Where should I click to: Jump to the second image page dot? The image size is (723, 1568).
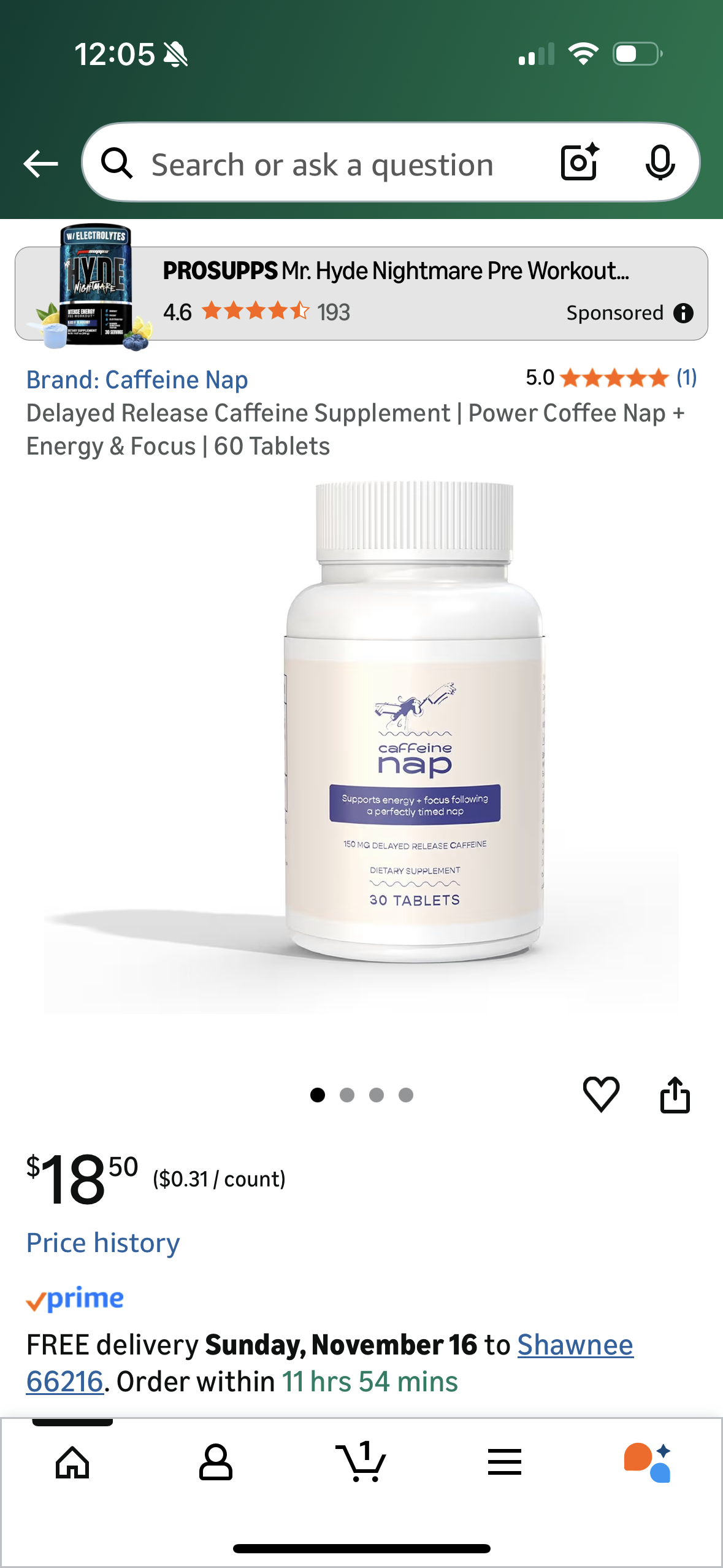pos(347,1095)
